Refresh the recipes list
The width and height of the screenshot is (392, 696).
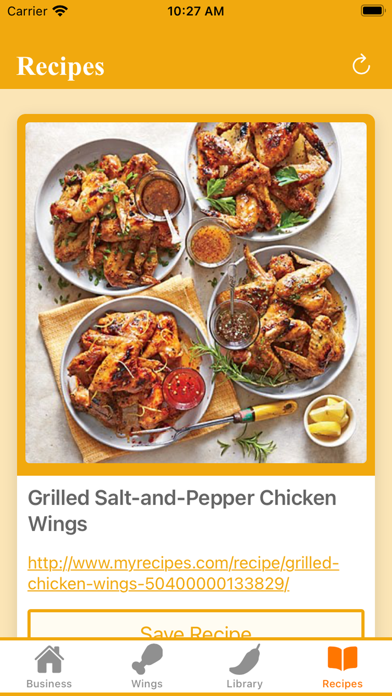point(361,65)
